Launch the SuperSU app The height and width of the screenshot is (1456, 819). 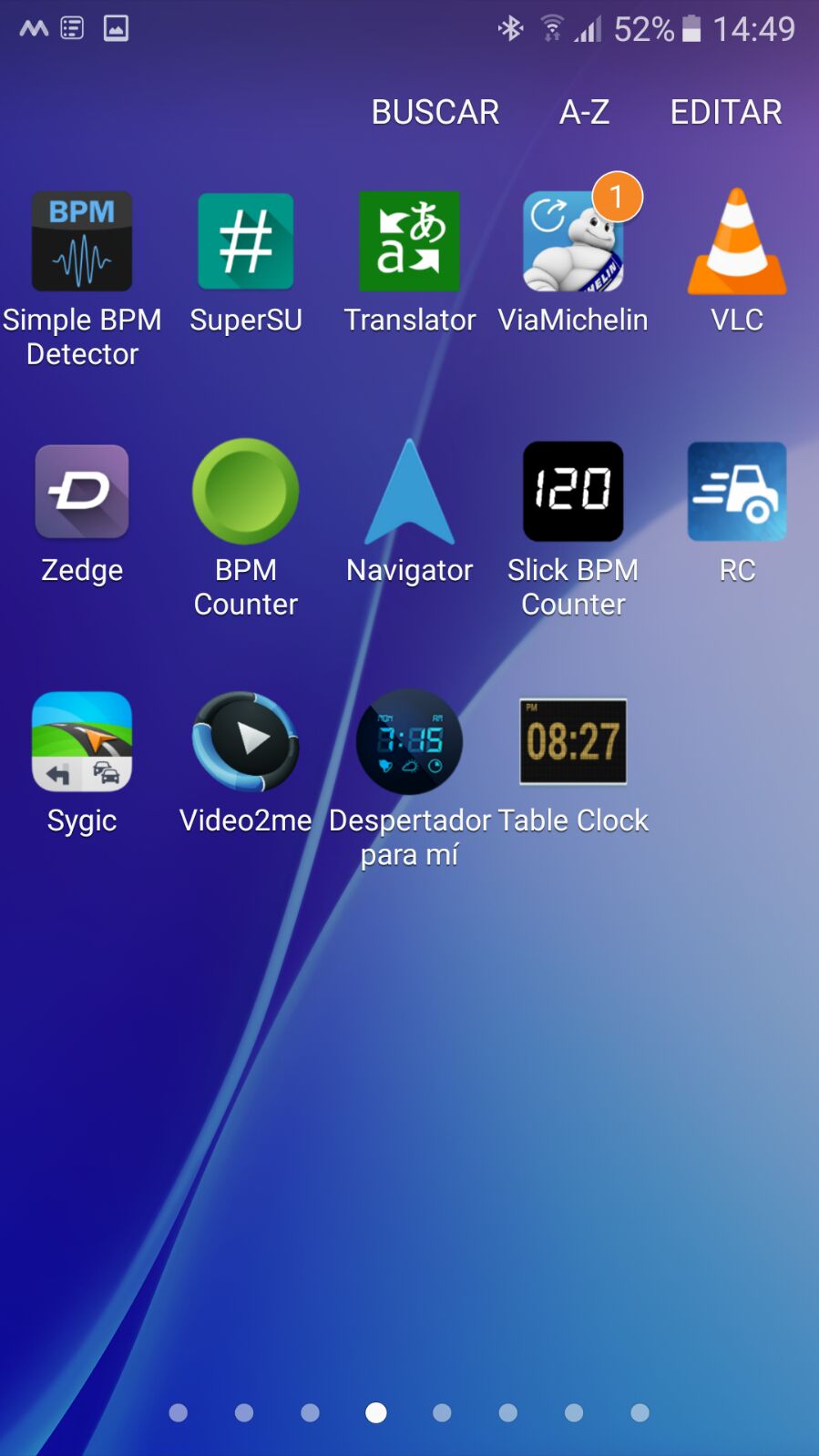pos(246,242)
